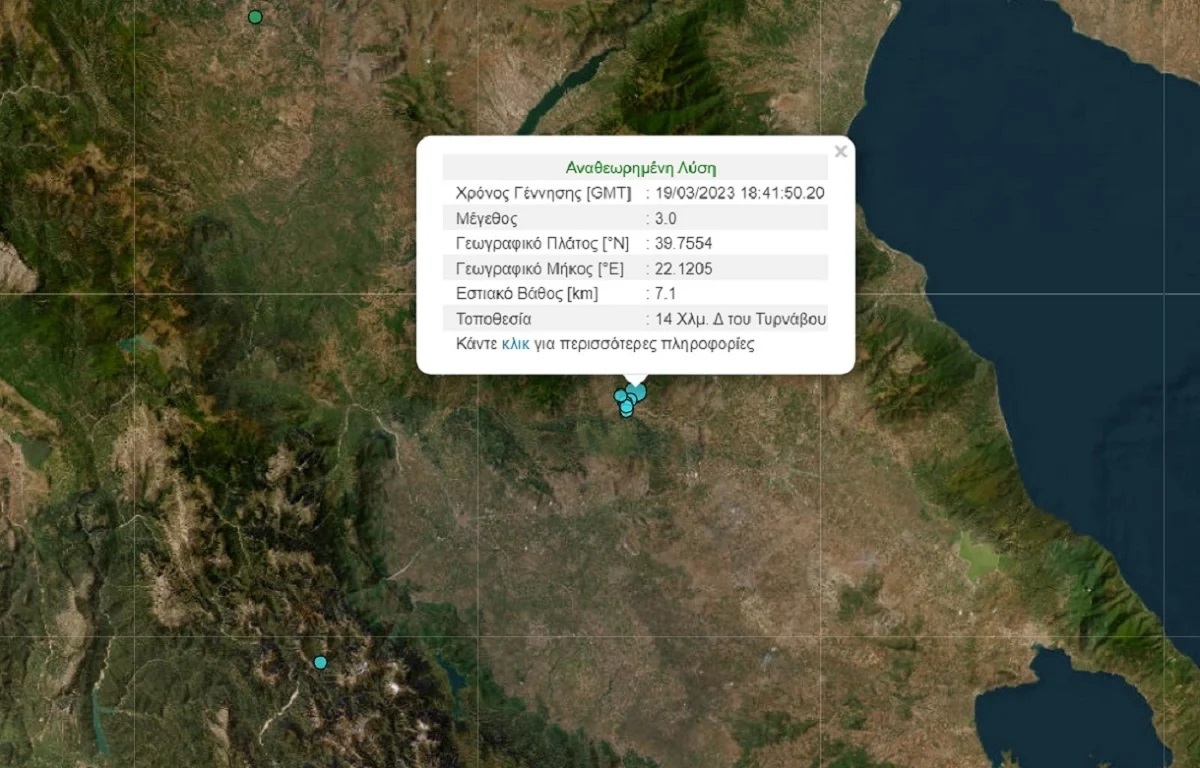Viewport: 1200px width, 768px height.
Task: Select the green earthquake marker at top left
Action: click(x=255, y=17)
